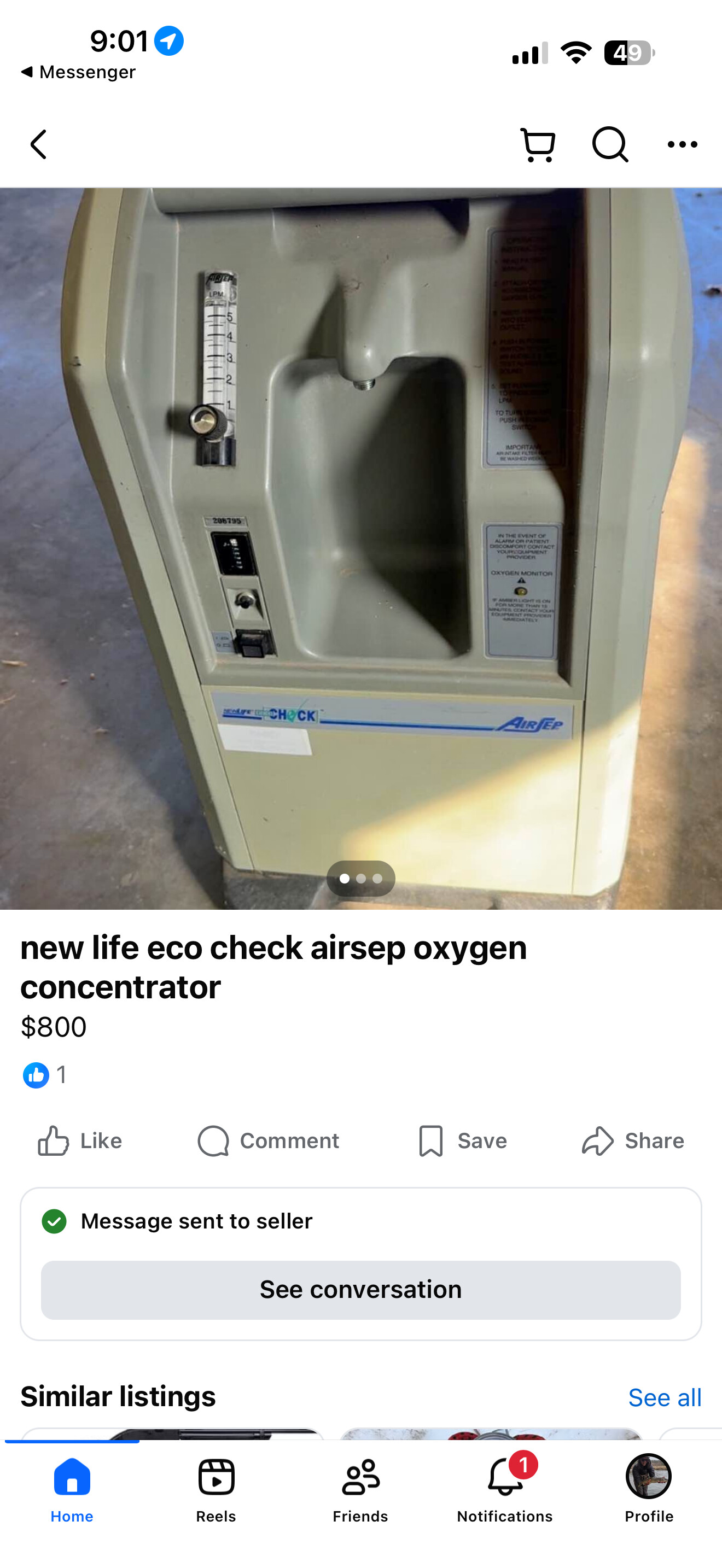Open the oxygen concentrator listing photo

point(360,548)
